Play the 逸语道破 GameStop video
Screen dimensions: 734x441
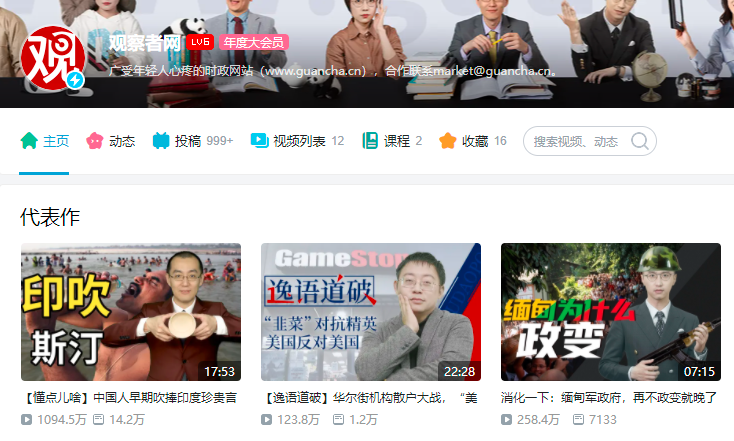point(371,311)
